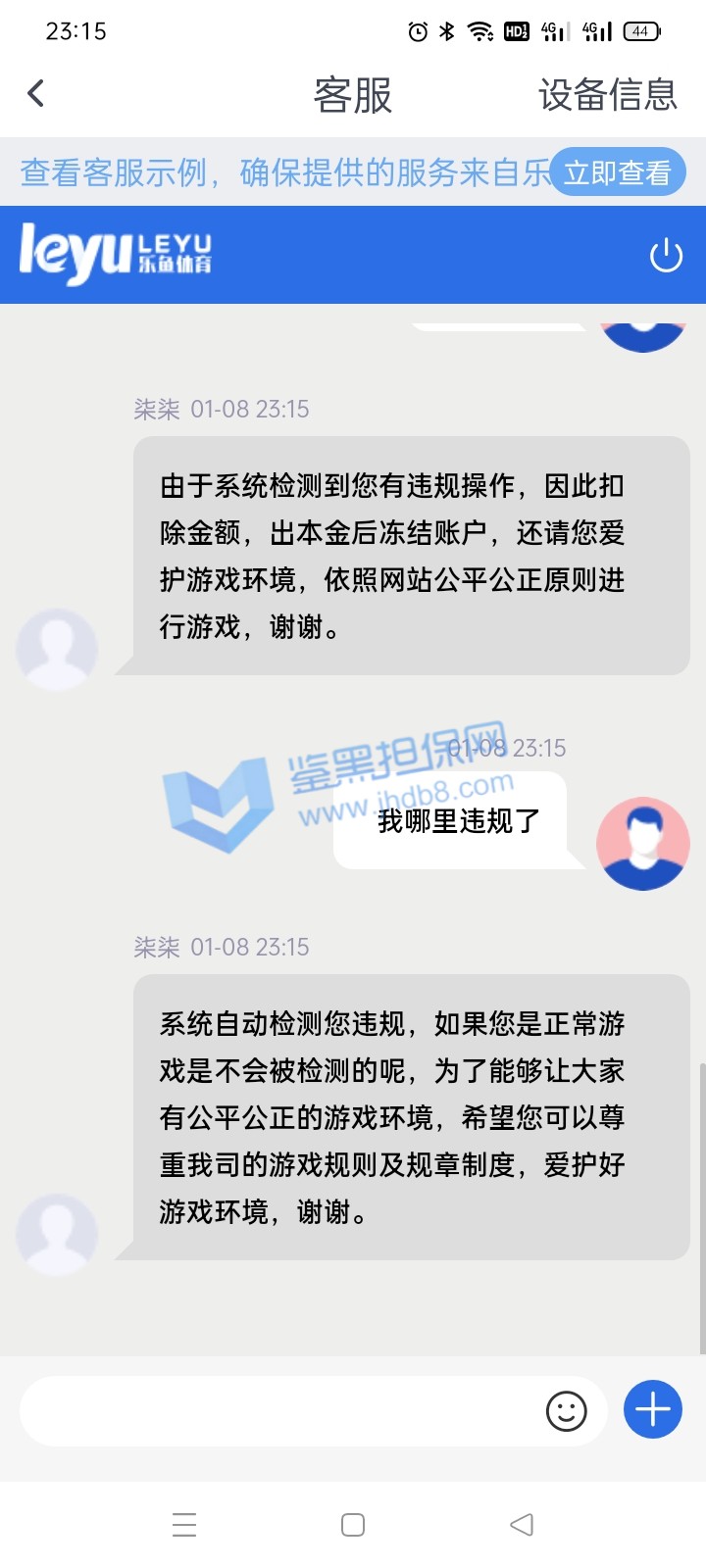Go back using the top-left arrow

coord(36,94)
